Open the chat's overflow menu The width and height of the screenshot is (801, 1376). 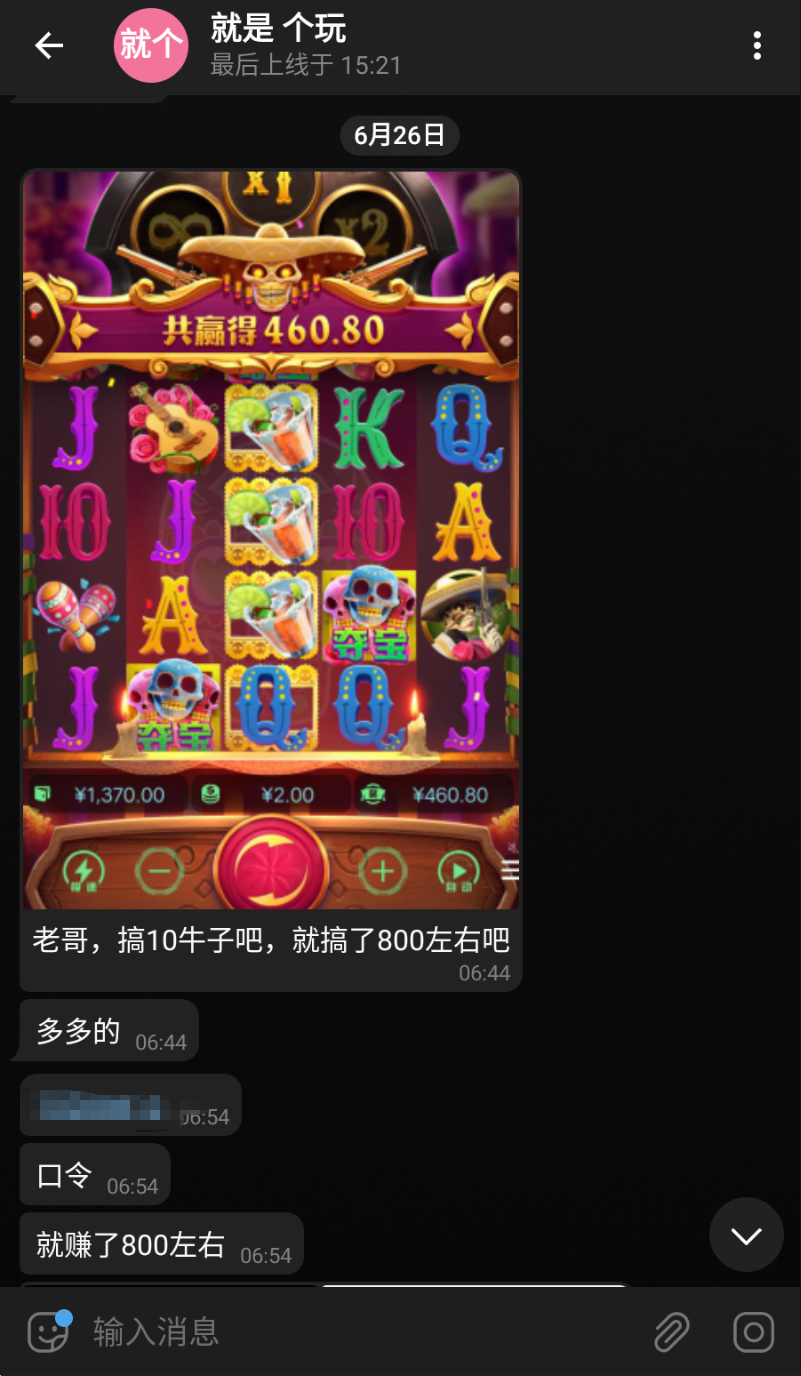tap(757, 46)
